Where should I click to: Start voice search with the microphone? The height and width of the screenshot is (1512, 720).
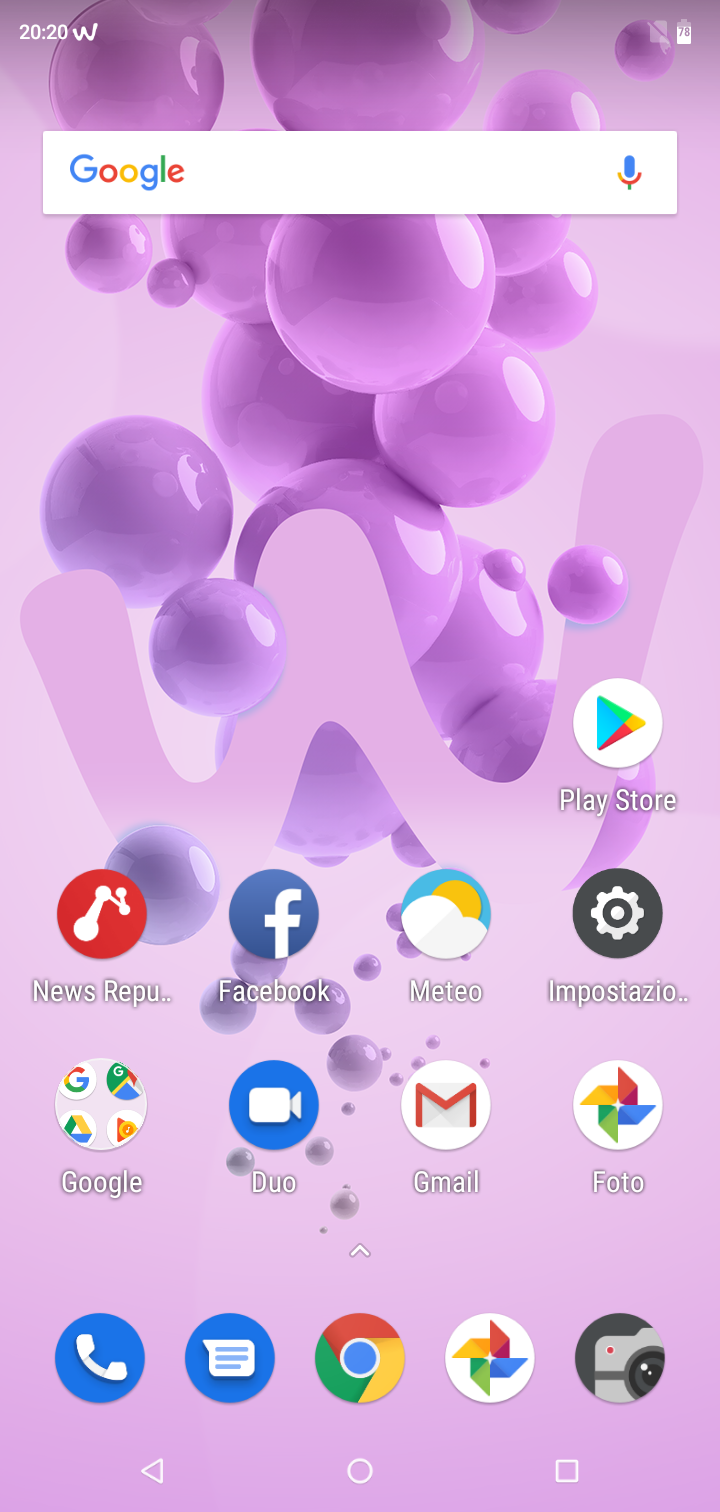coord(629,172)
